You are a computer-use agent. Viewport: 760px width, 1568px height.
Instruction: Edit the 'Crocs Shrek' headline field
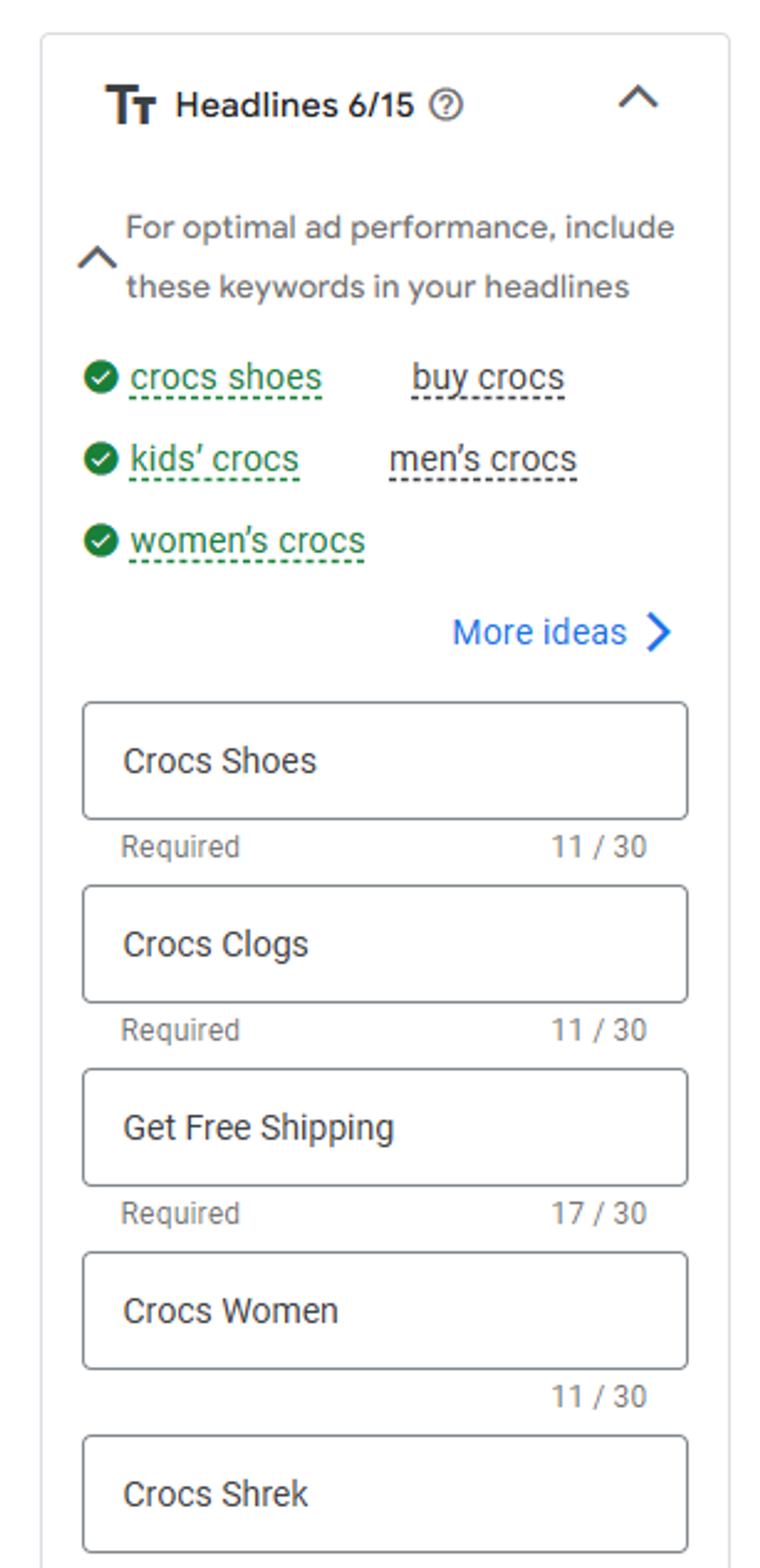pyautogui.click(x=385, y=1494)
